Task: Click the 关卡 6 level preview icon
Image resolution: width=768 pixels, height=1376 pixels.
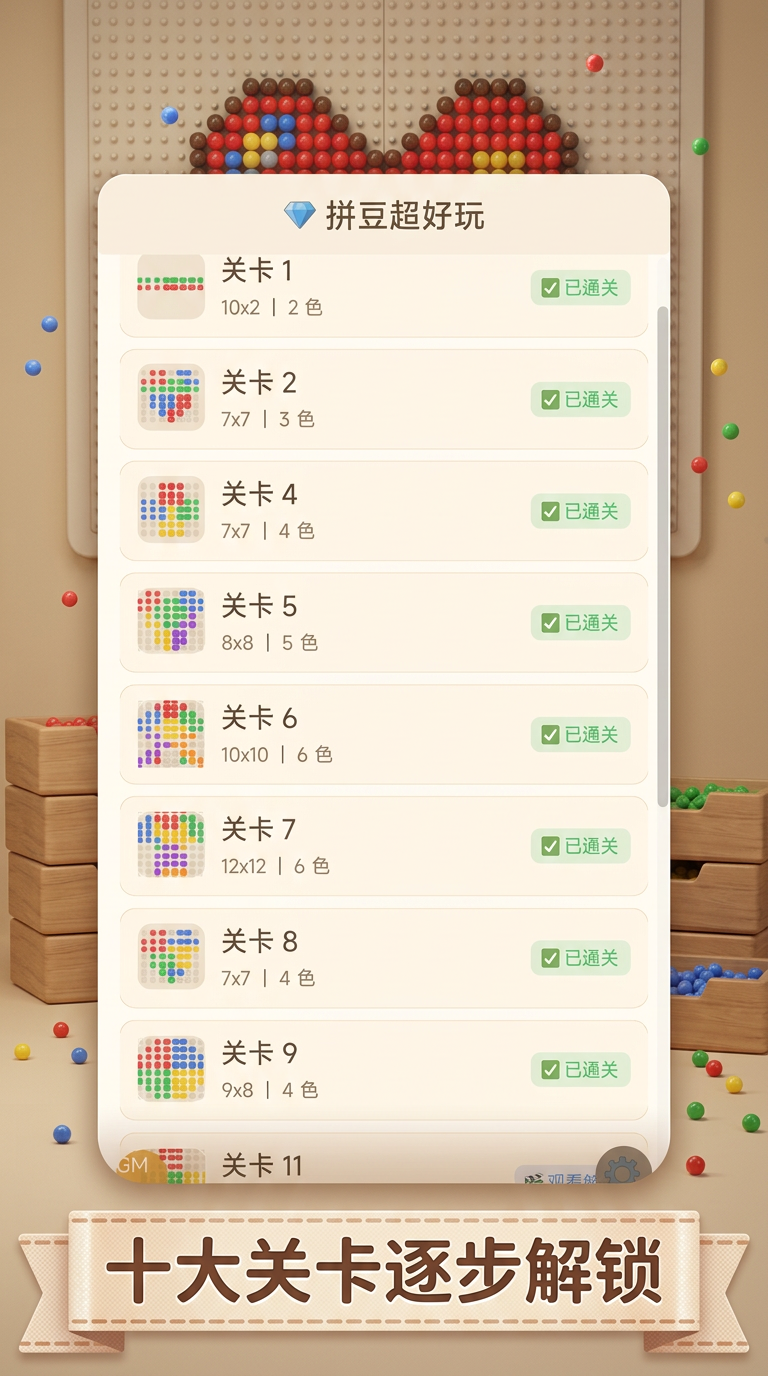Action: [x=170, y=734]
